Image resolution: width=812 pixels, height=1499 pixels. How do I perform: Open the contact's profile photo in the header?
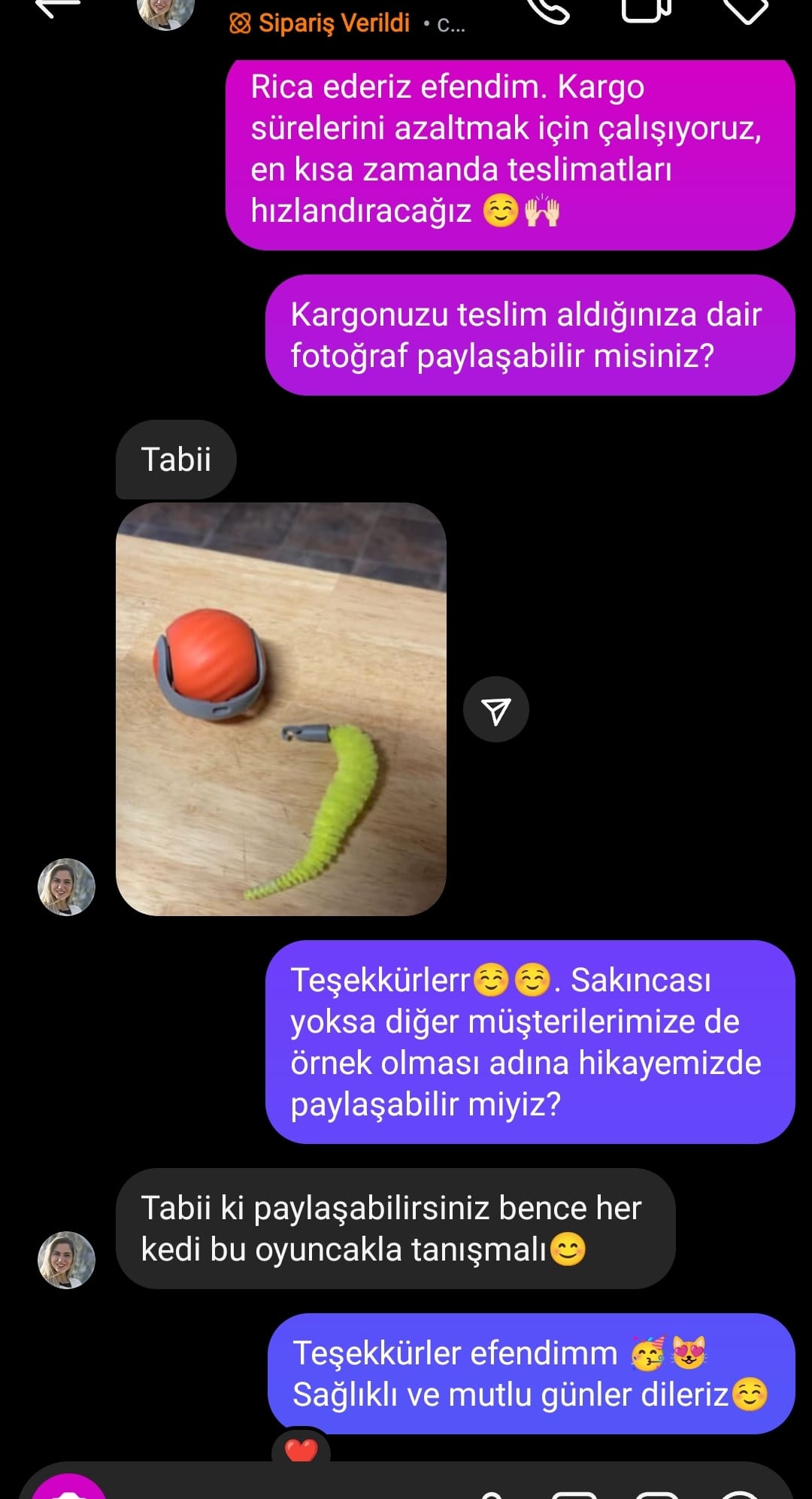click(165, 11)
